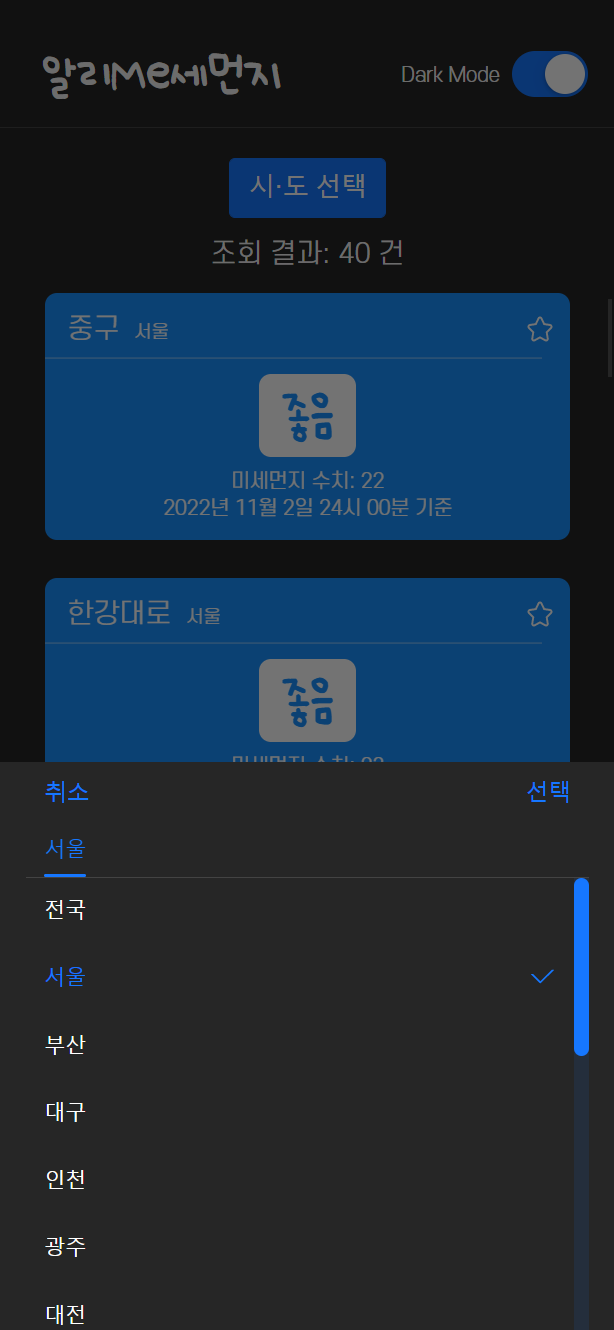Toggle the Dark Mode switch

click(549, 75)
